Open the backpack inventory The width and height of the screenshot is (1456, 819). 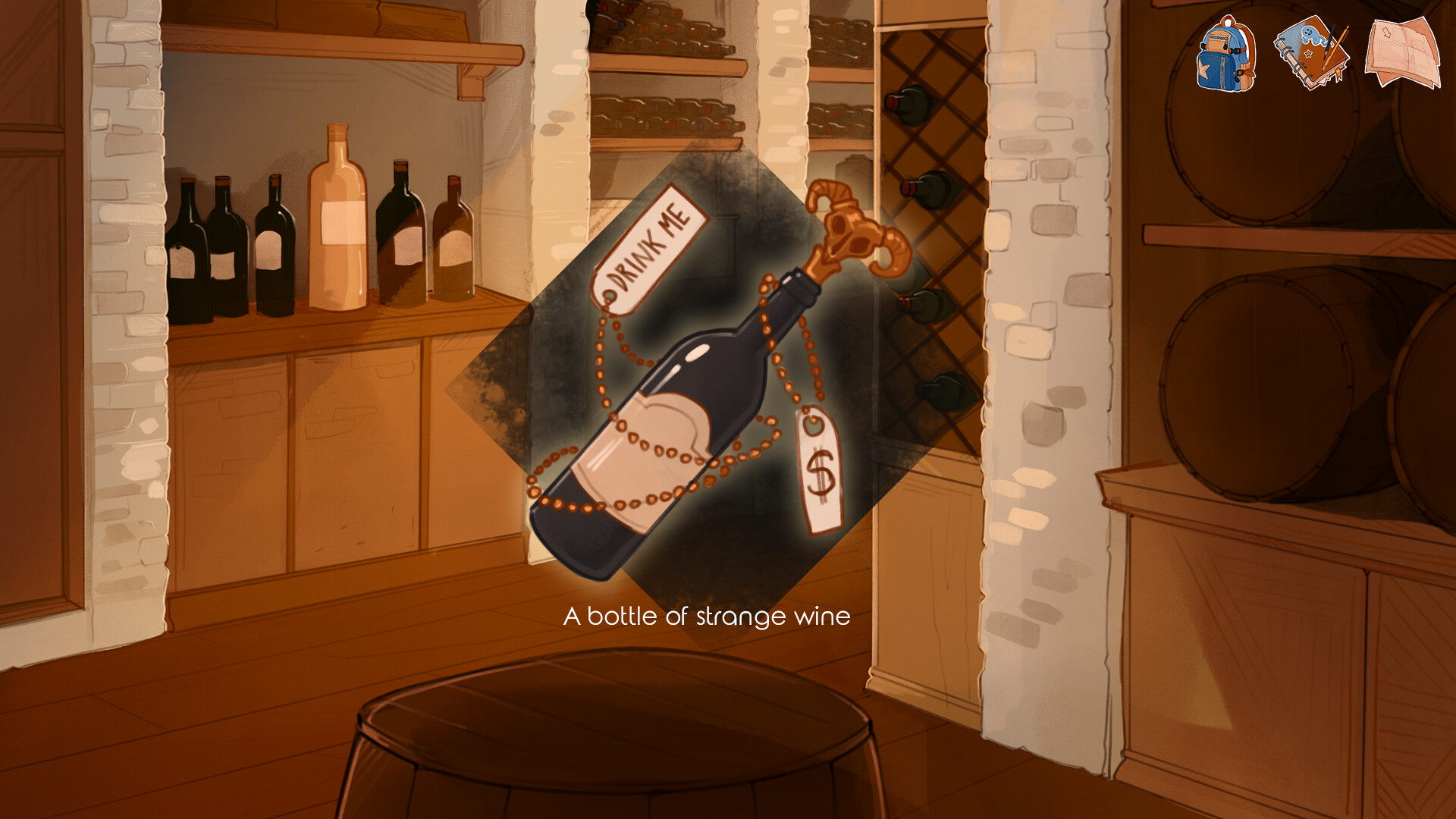click(x=1225, y=55)
